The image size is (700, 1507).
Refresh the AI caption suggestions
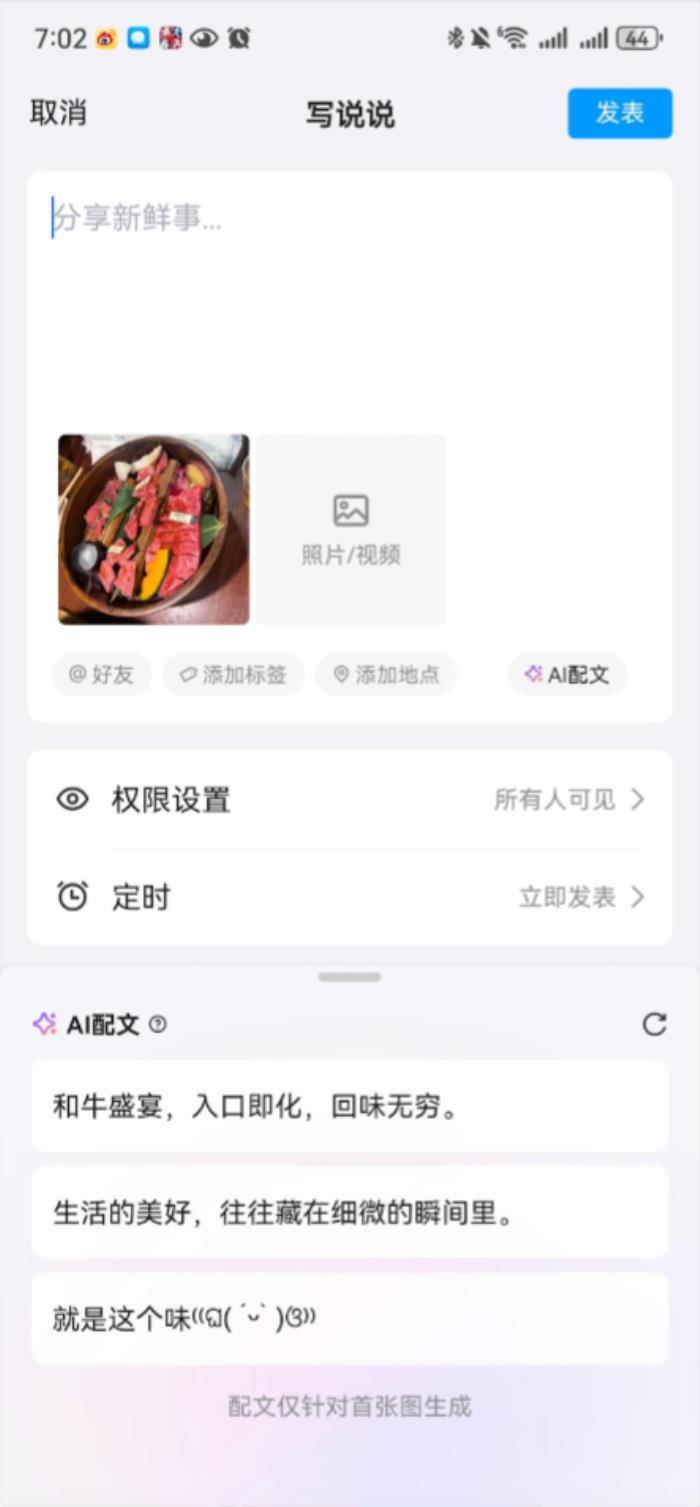(x=654, y=1024)
